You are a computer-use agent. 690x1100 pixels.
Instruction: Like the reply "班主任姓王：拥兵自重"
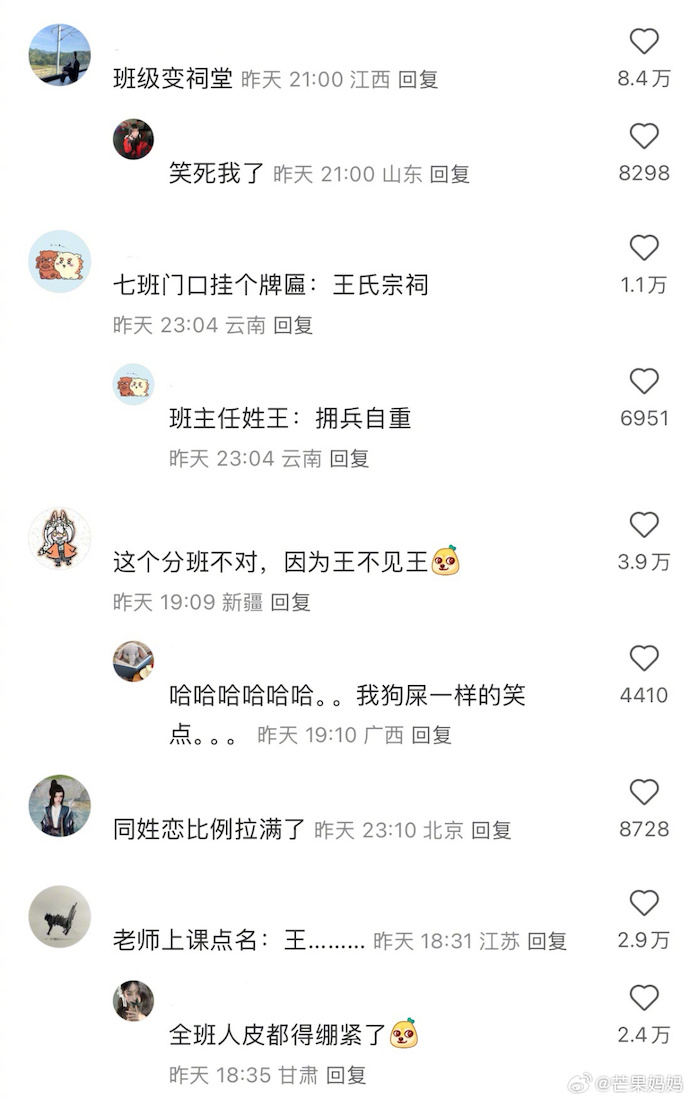pos(644,381)
